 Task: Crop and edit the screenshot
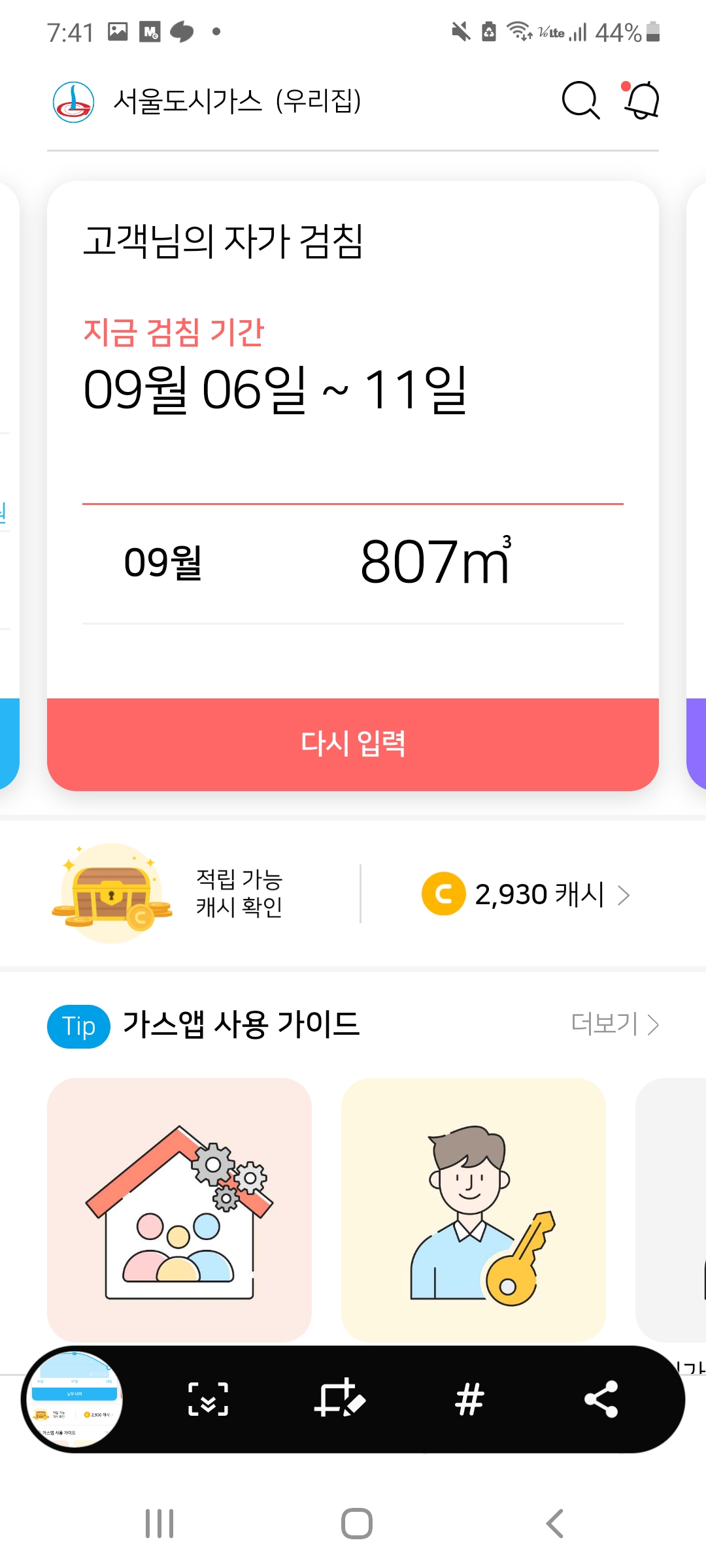pos(339,1399)
